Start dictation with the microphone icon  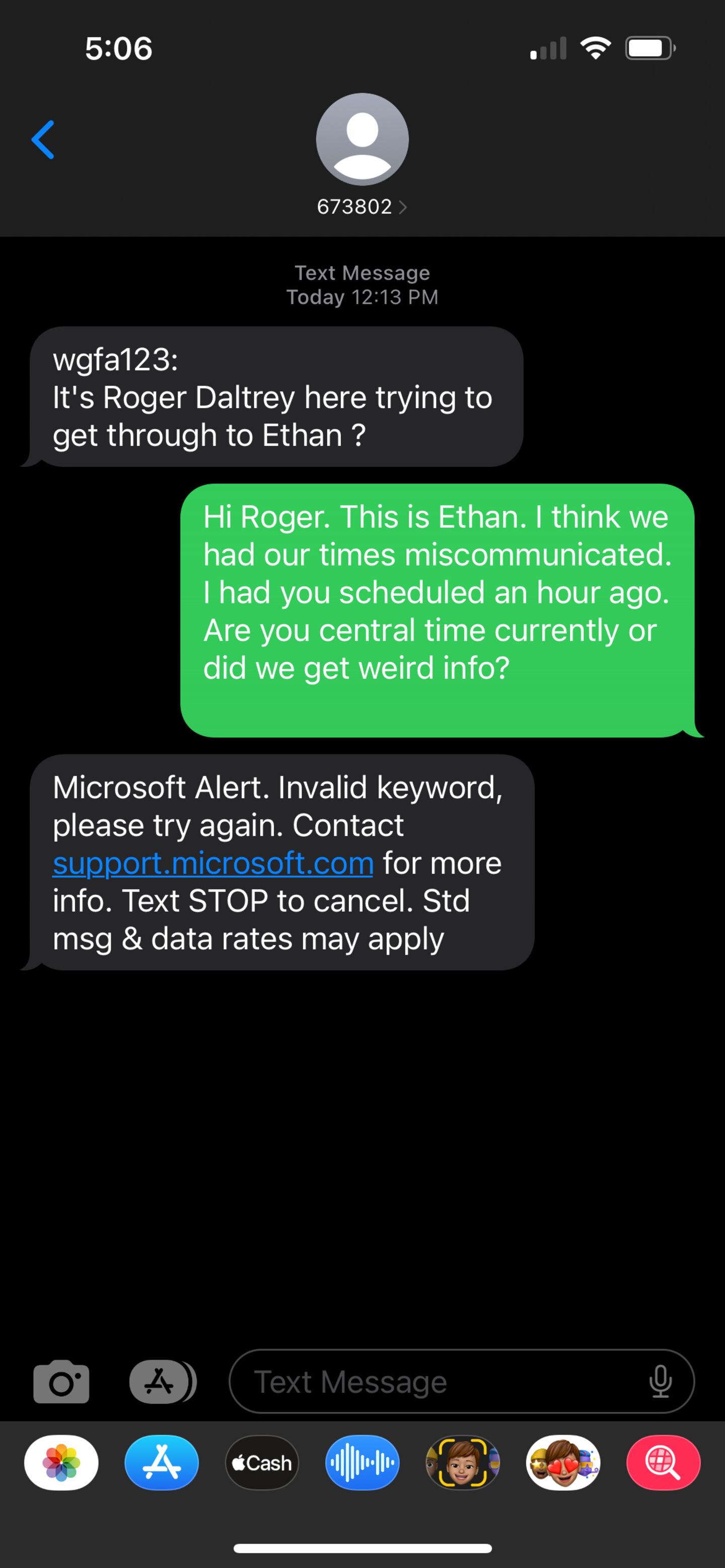coord(661,1382)
